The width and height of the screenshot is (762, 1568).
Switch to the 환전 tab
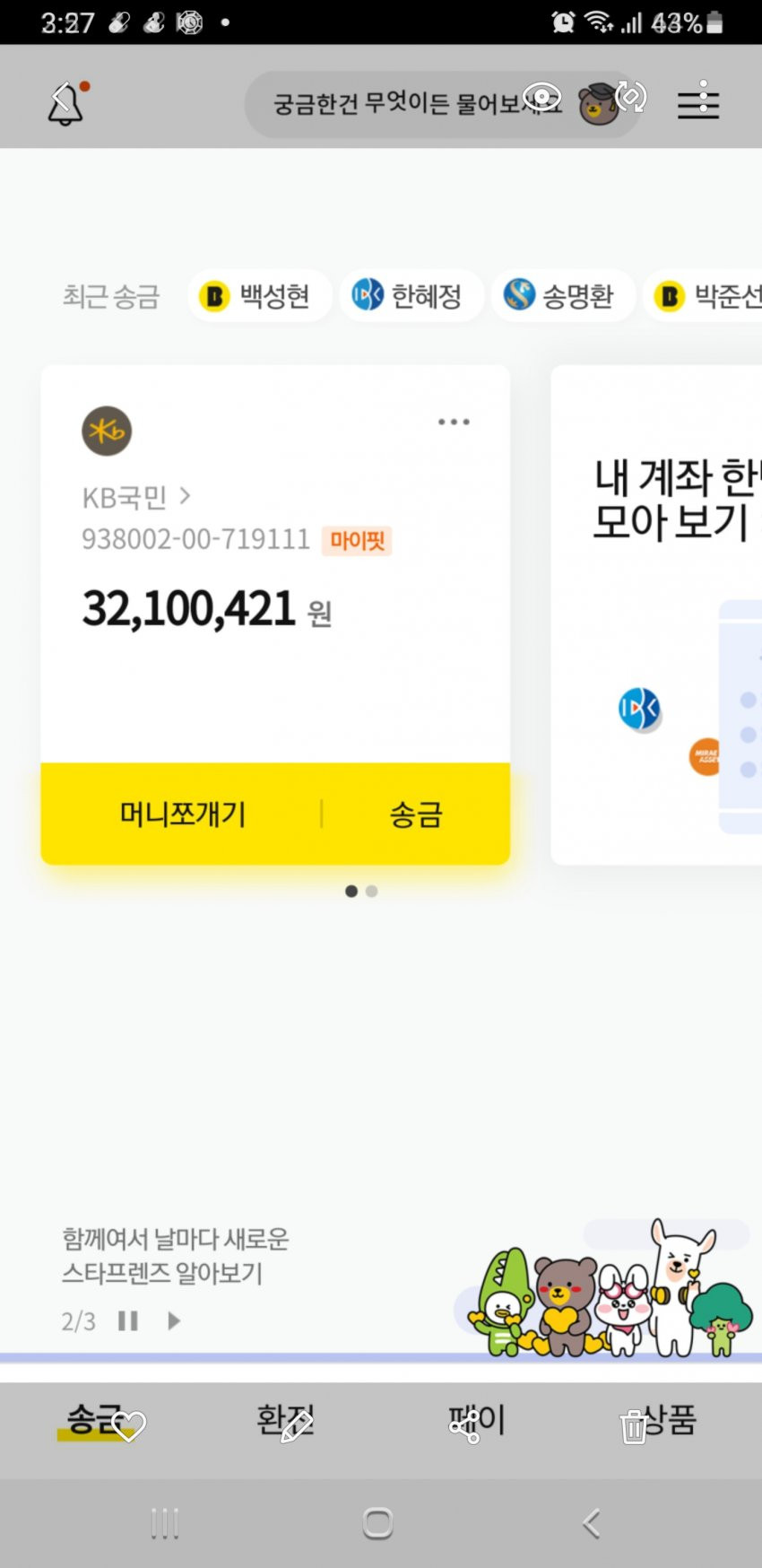coord(285,1421)
